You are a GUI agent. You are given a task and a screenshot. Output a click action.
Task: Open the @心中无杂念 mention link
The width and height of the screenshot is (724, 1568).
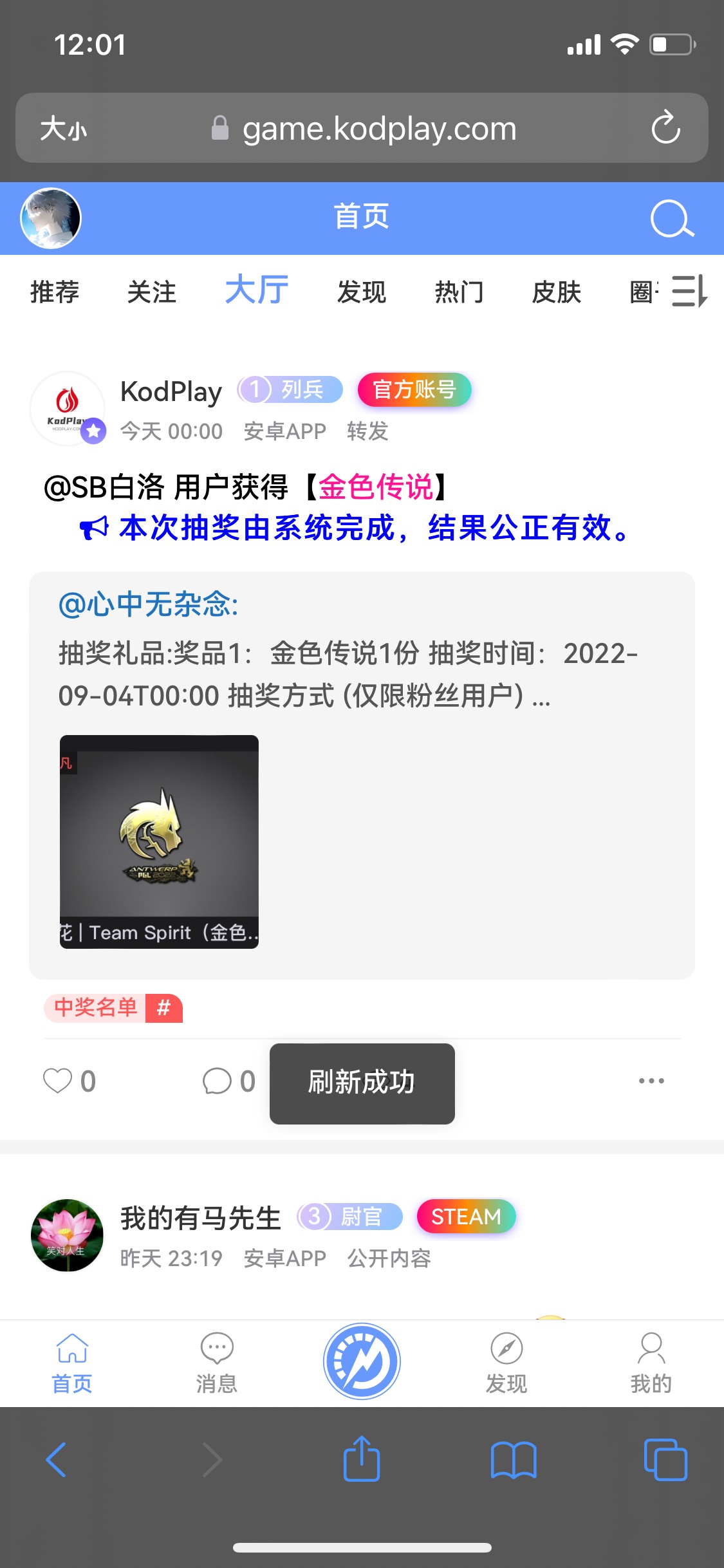[x=148, y=605]
